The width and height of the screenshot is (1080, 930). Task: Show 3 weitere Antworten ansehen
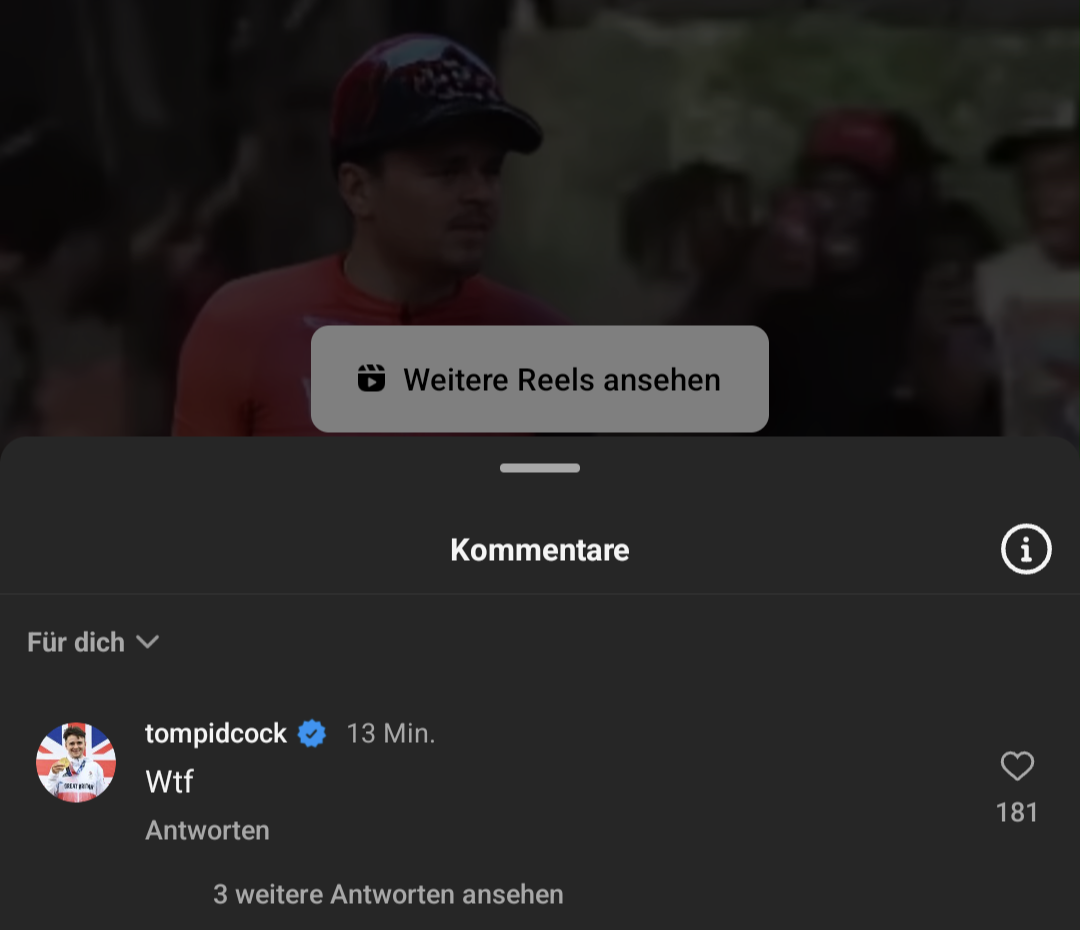[x=388, y=894]
